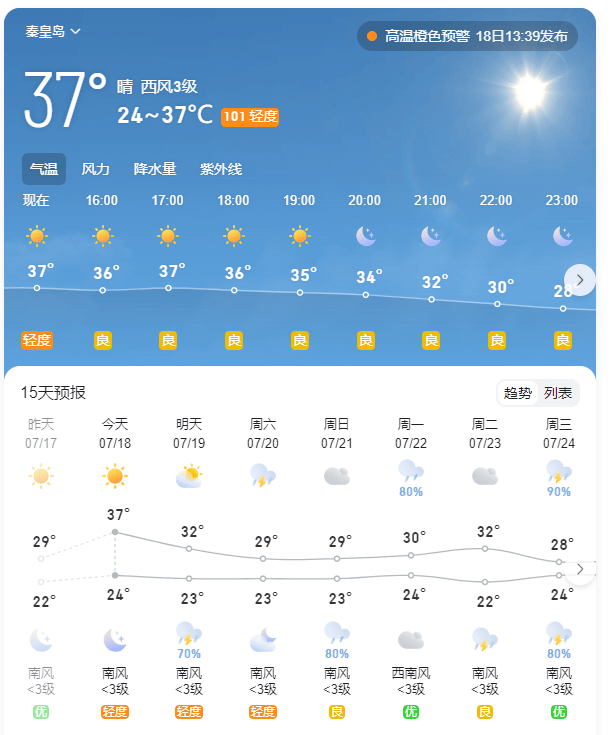Switch 15-day forecast to 趋势 view
This screenshot has width=615, height=735.
(518, 393)
